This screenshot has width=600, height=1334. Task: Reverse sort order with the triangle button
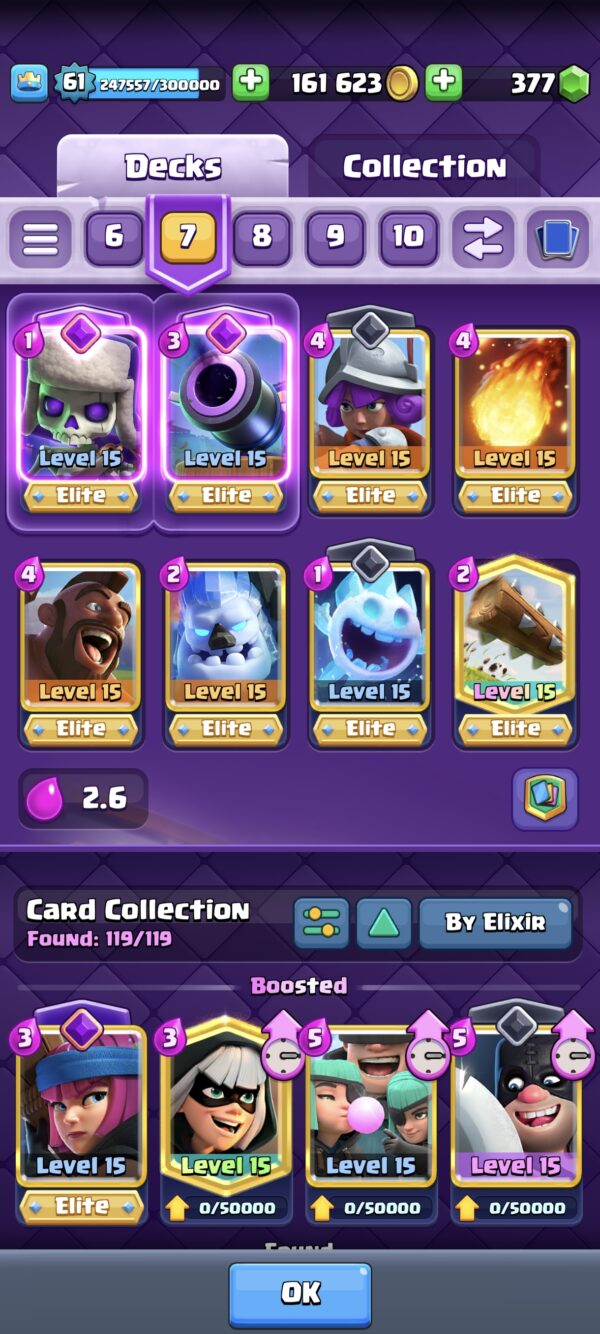(383, 923)
